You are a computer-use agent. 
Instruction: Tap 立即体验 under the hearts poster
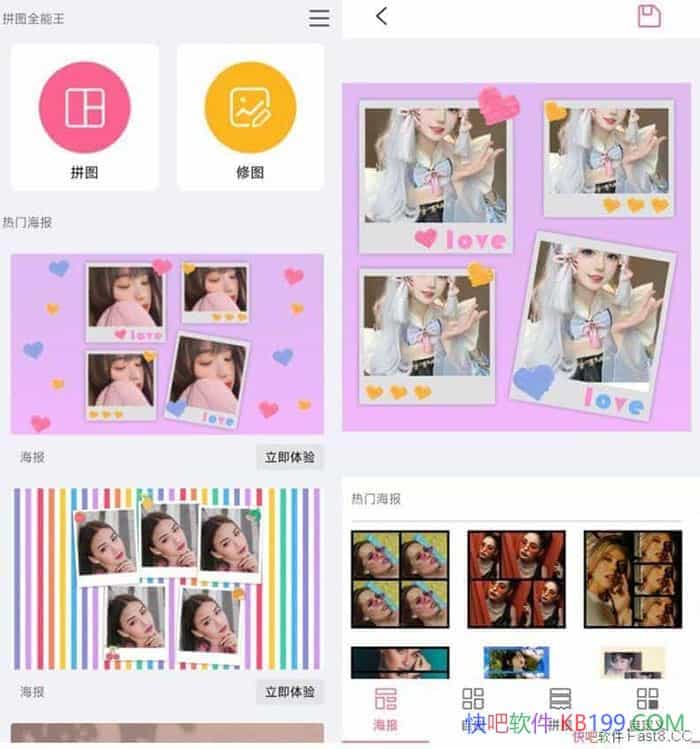(289, 457)
